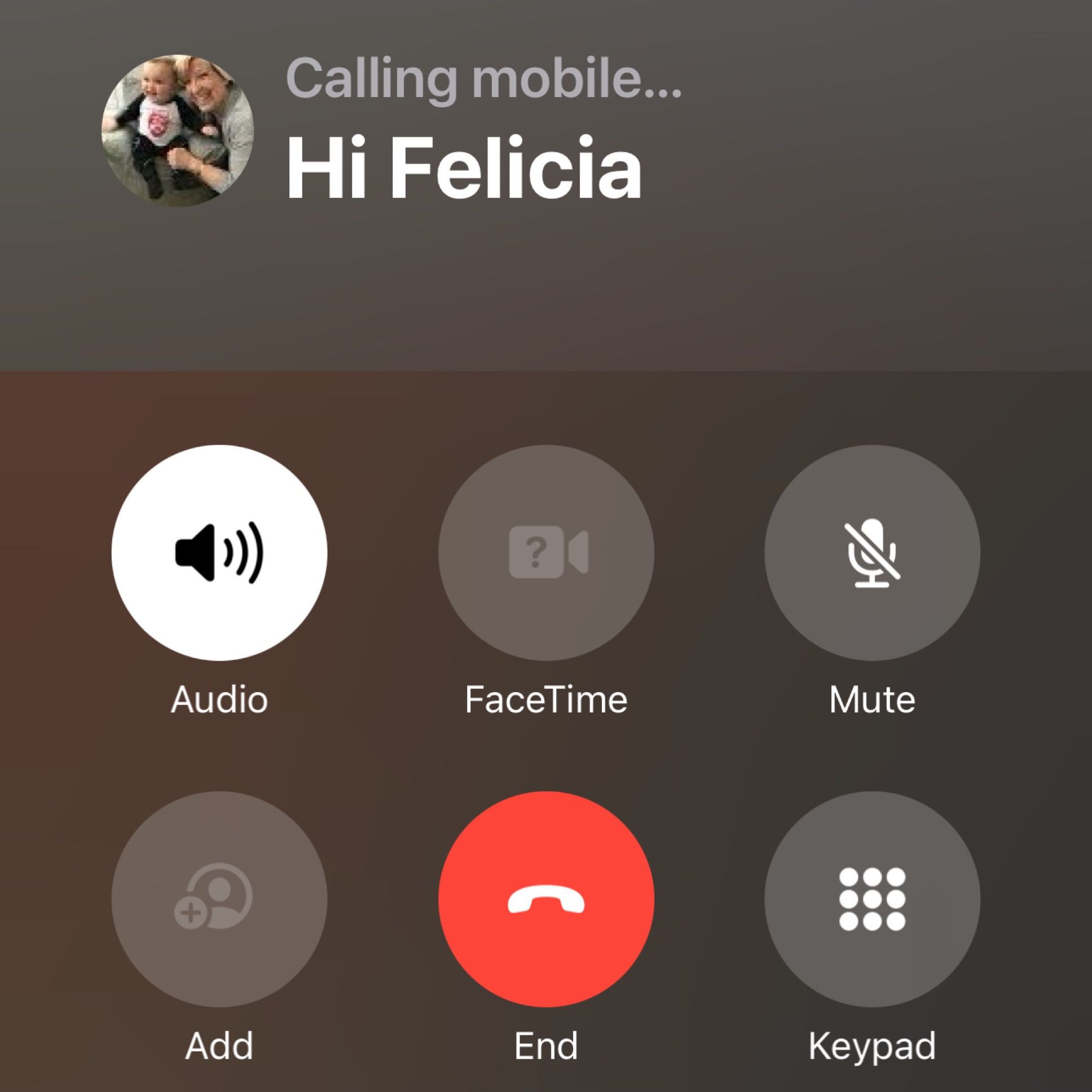End the call with Hi Felicia
1092x1092 pixels.
(546, 899)
